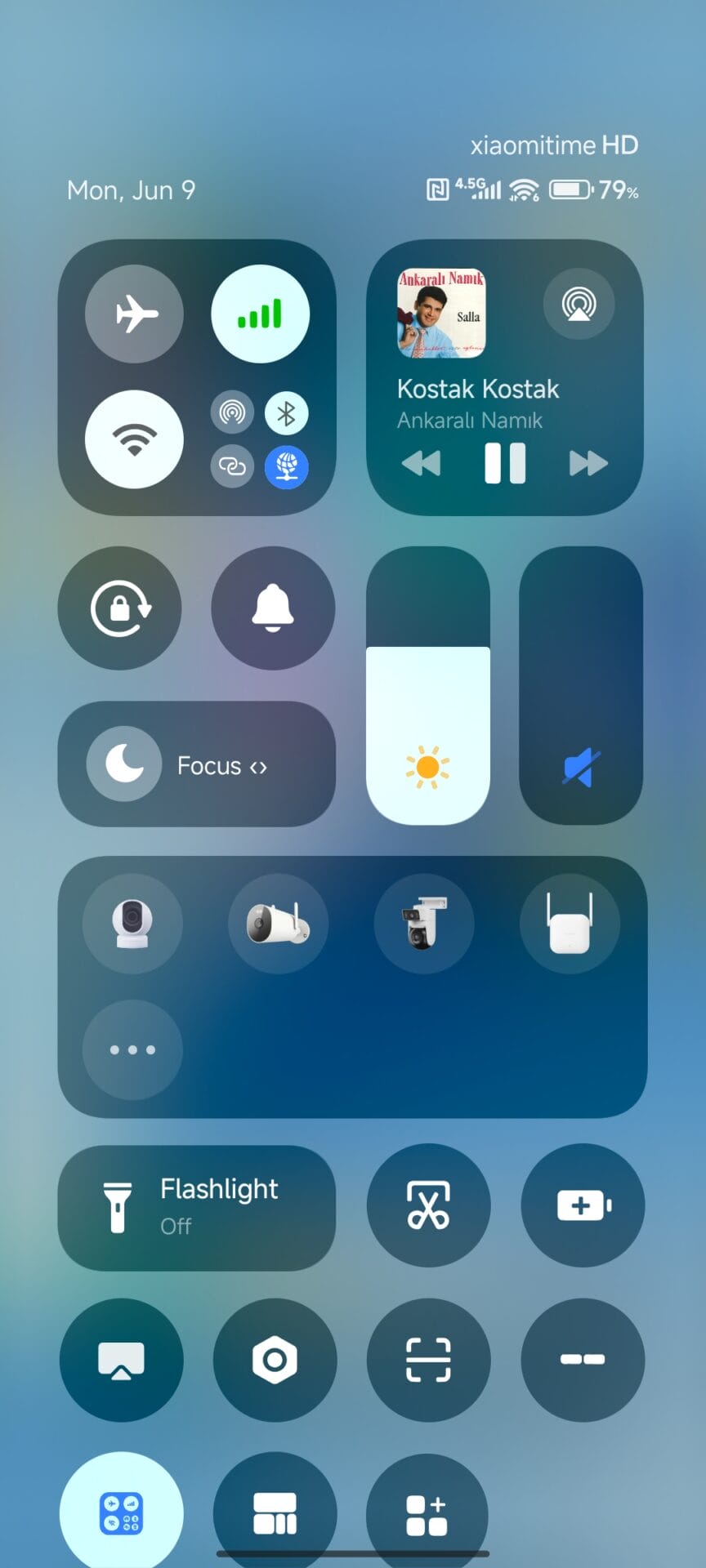This screenshot has width=706, height=1568.
Task: Open the settings hexagon icon
Action: click(x=275, y=1360)
